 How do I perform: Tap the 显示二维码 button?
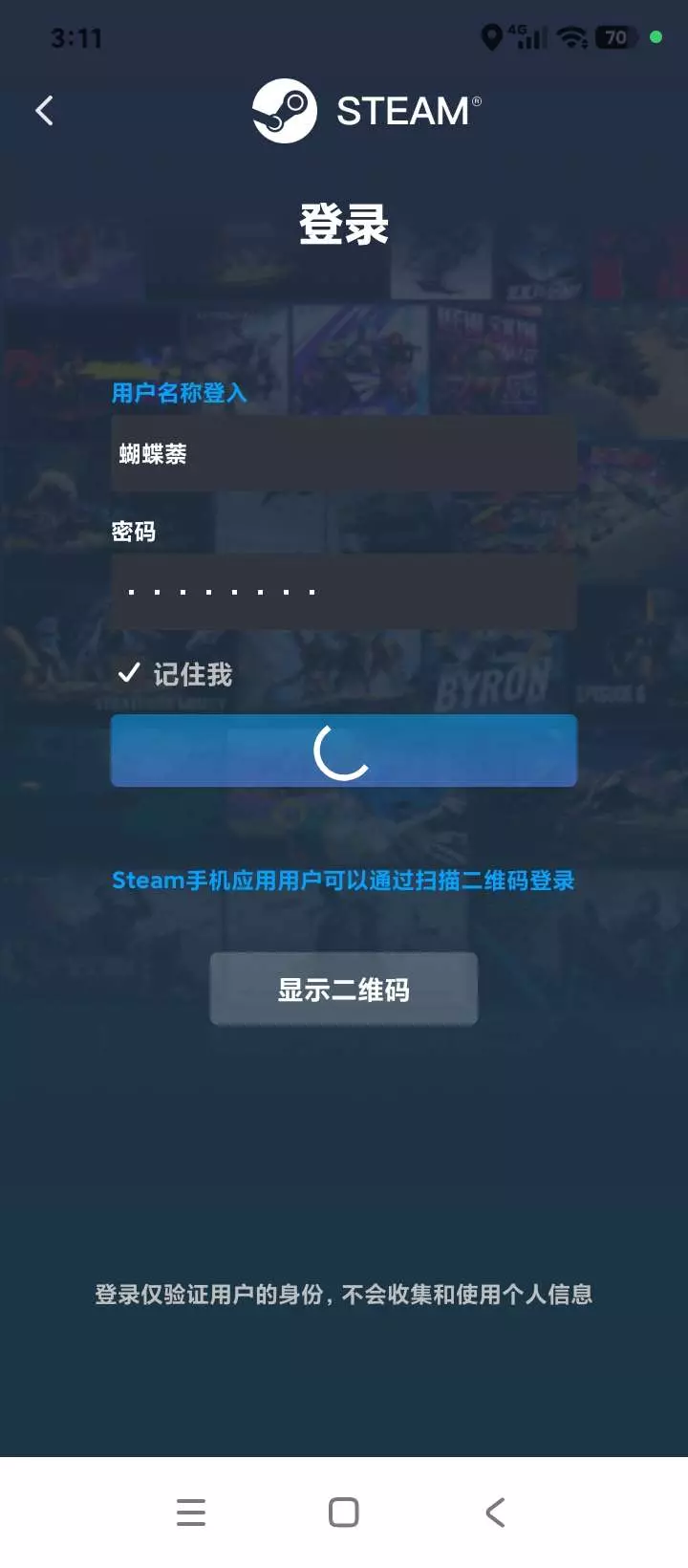click(x=344, y=989)
